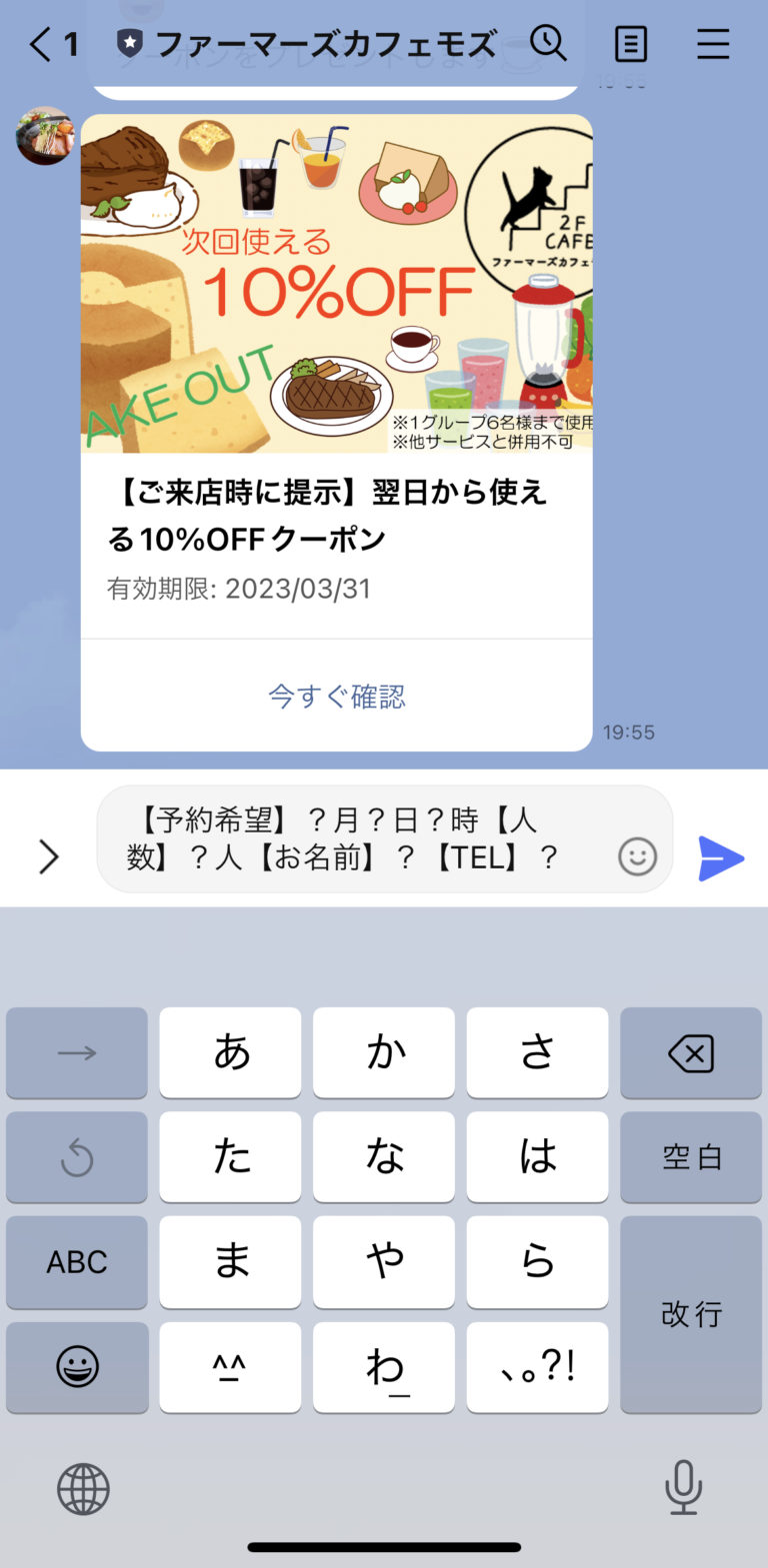Tap the cafe profile picture thumbnail
The width and height of the screenshot is (768, 1568).
tap(44, 137)
